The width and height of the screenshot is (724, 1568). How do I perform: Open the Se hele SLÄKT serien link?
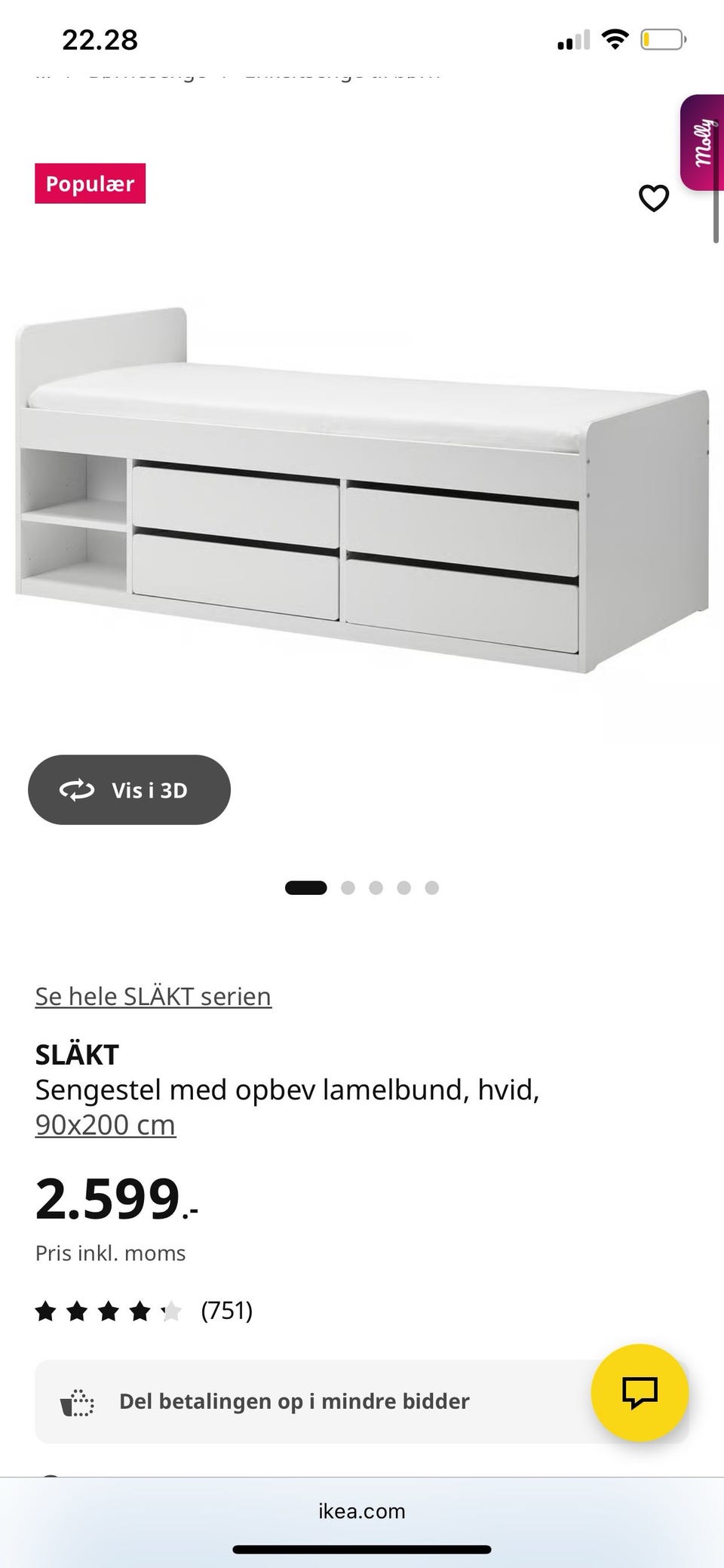click(x=152, y=996)
